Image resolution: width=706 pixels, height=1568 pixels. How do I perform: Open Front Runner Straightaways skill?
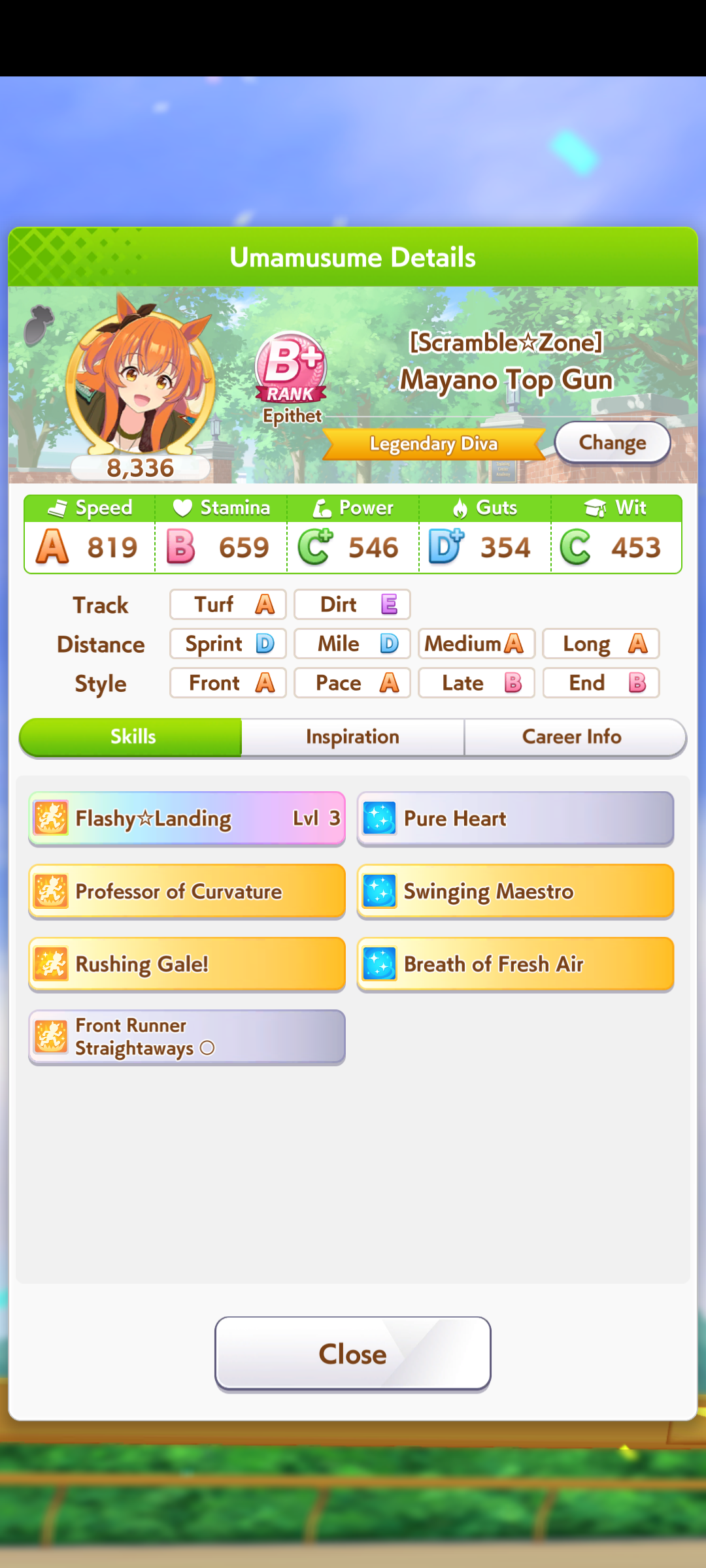point(187,1037)
